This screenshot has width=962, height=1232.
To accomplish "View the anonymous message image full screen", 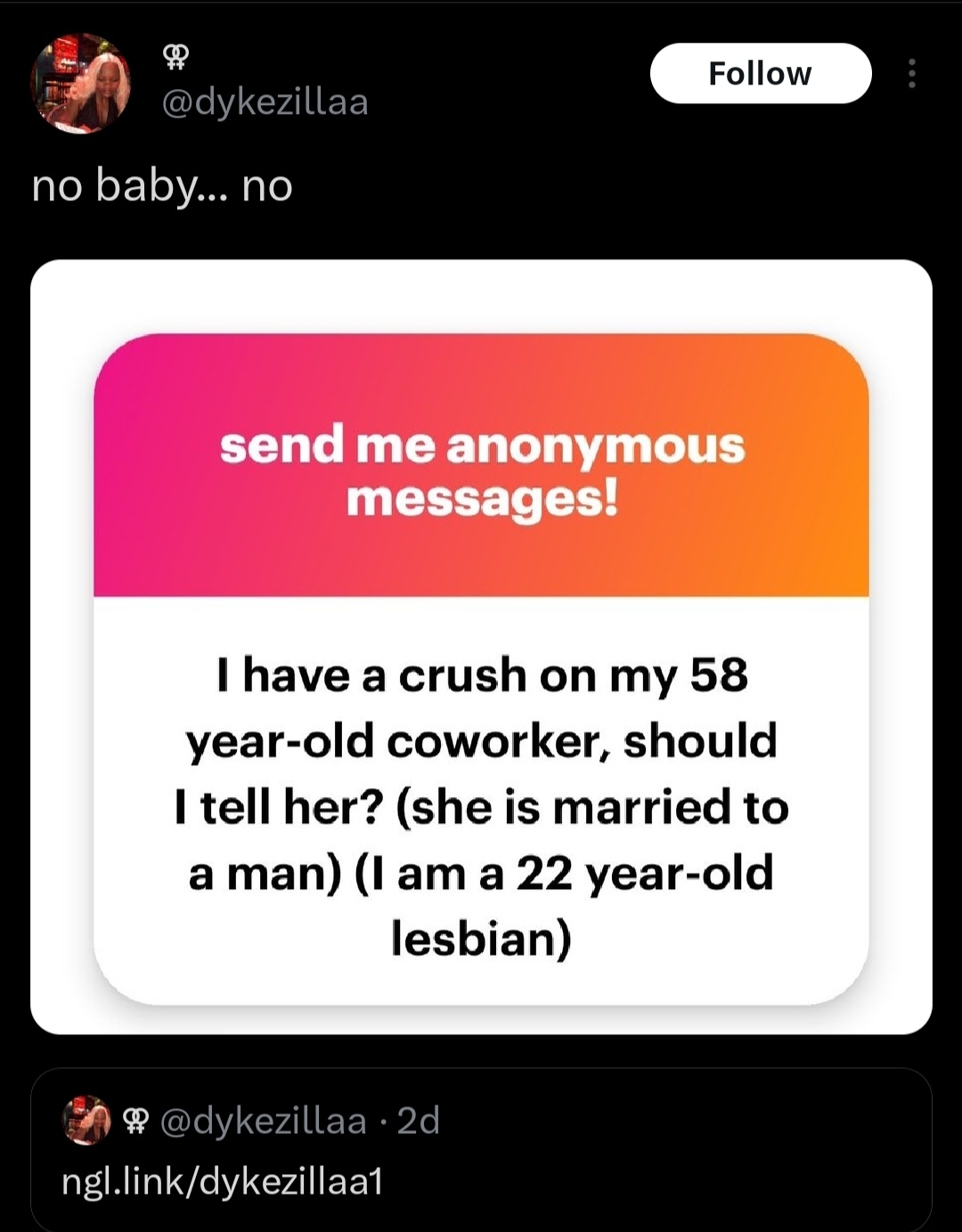I will pyautogui.click(x=481, y=646).
